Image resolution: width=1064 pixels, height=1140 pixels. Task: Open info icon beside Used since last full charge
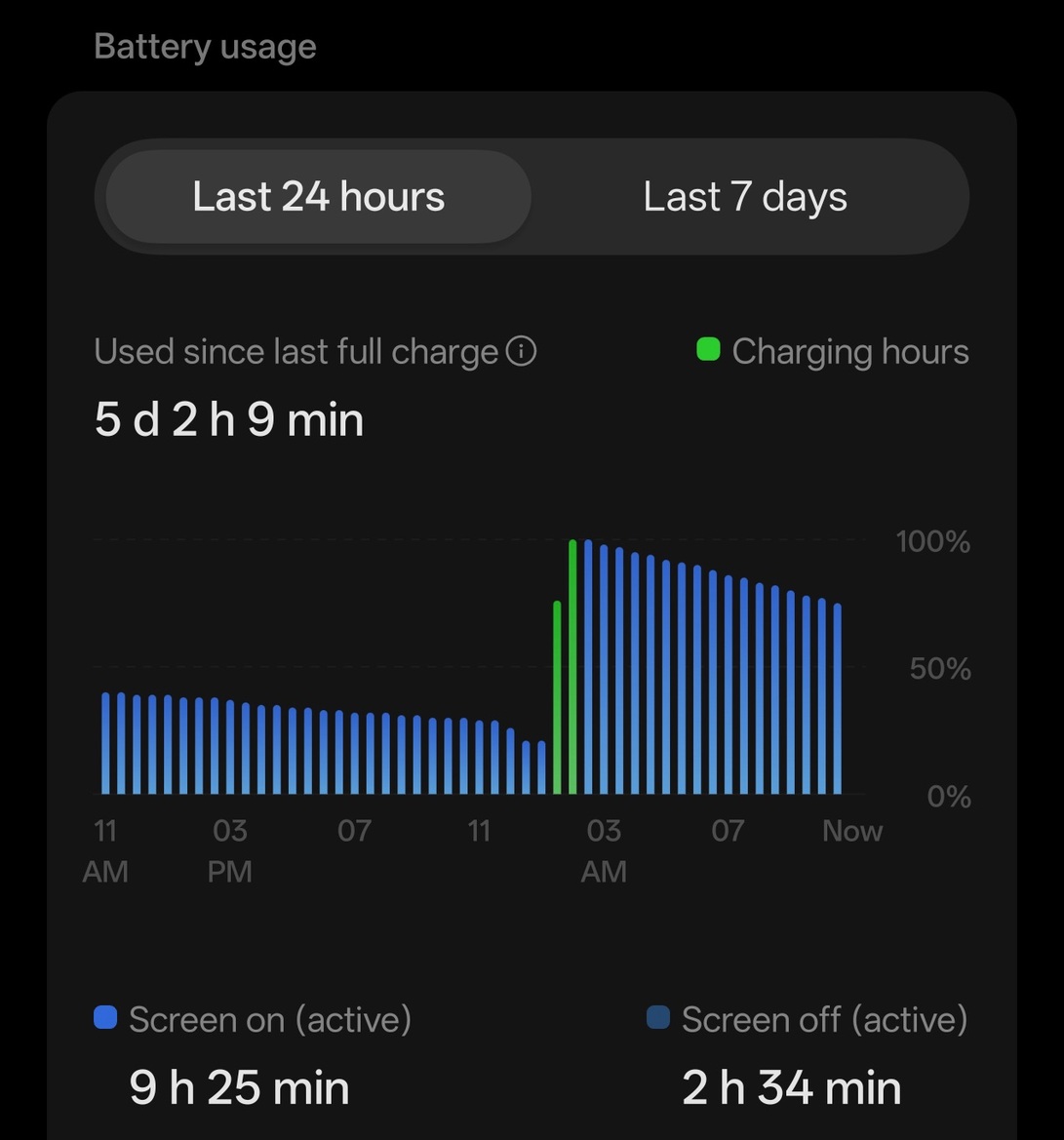click(523, 351)
